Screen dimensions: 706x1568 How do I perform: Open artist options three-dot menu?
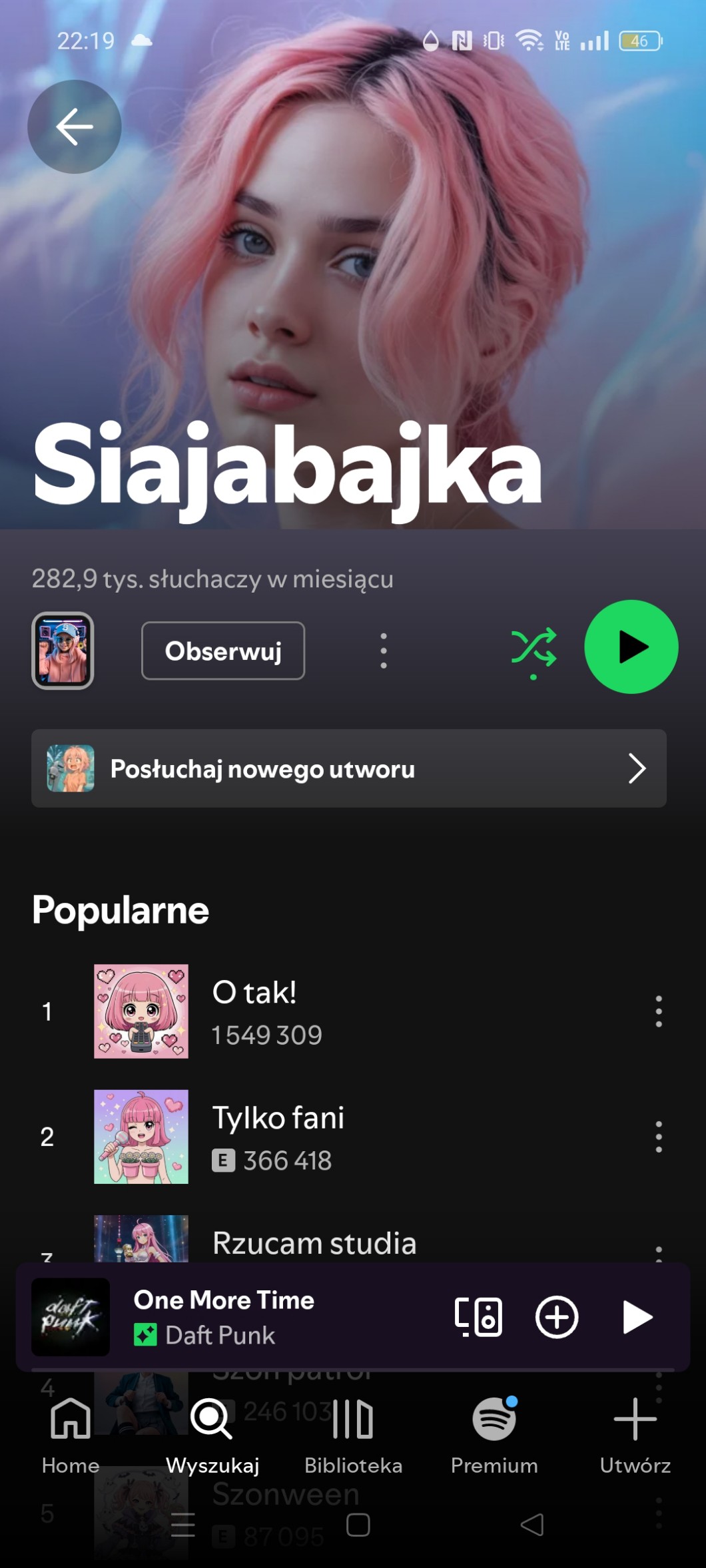coord(384,651)
